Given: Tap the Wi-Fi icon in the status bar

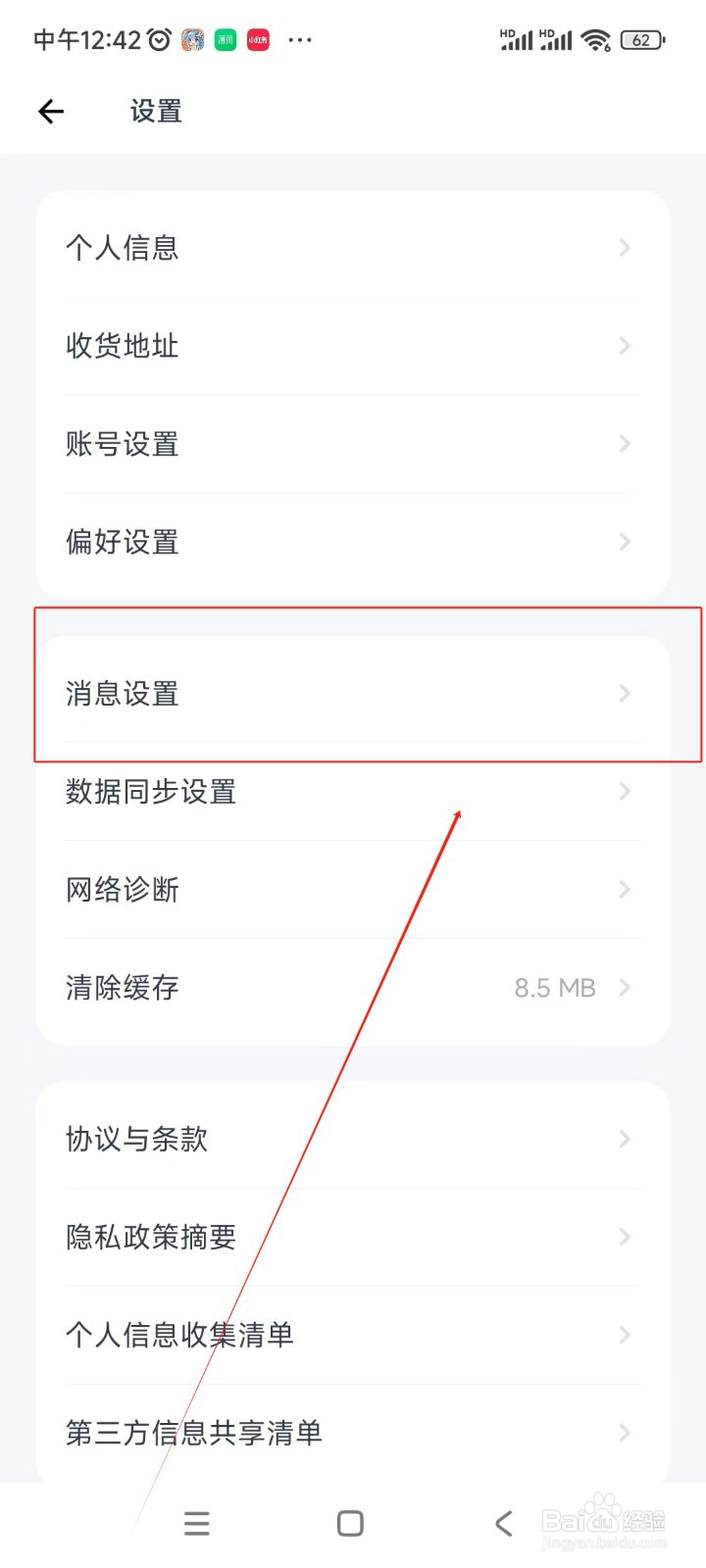Looking at the screenshot, I should pos(596,40).
